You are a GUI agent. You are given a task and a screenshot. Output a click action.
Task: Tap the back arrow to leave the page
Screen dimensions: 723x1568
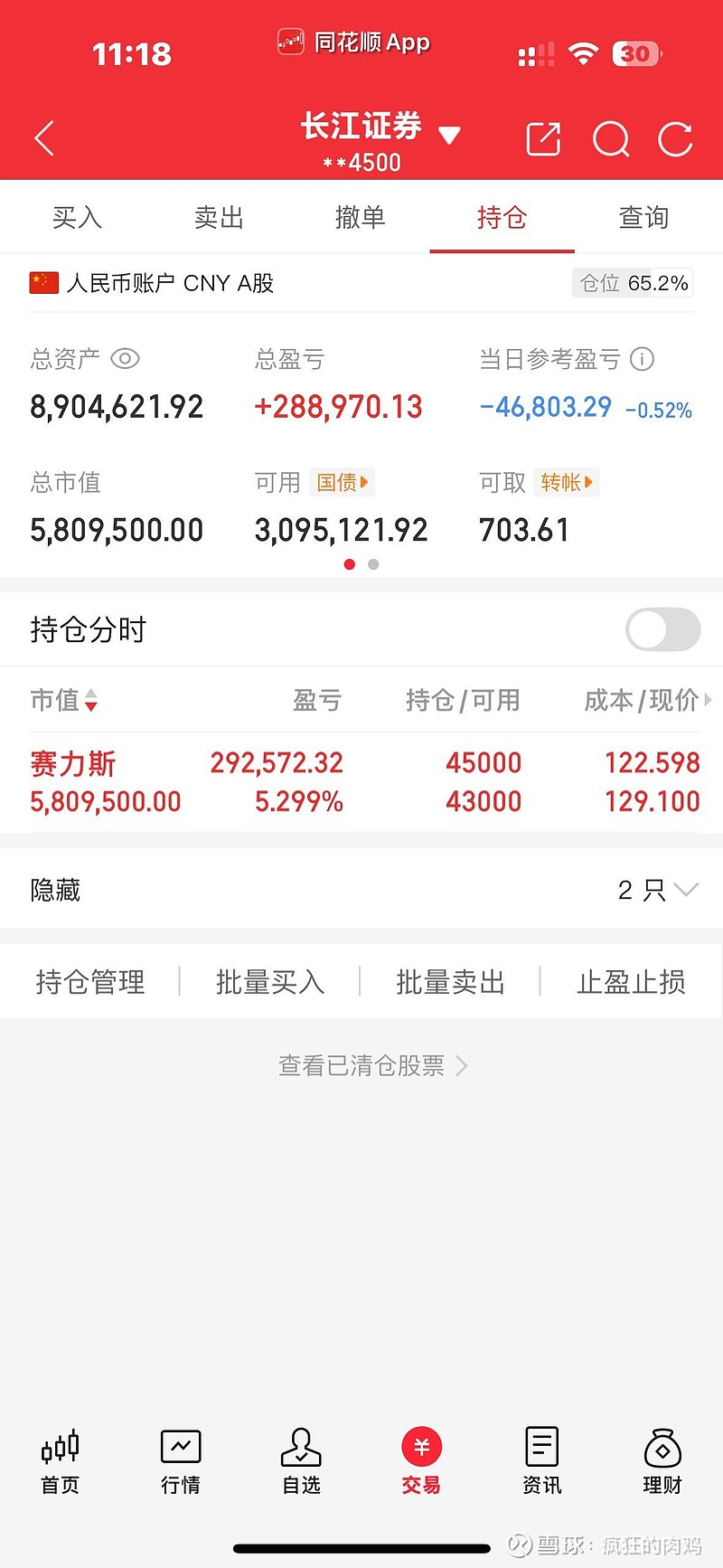(43, 137)
